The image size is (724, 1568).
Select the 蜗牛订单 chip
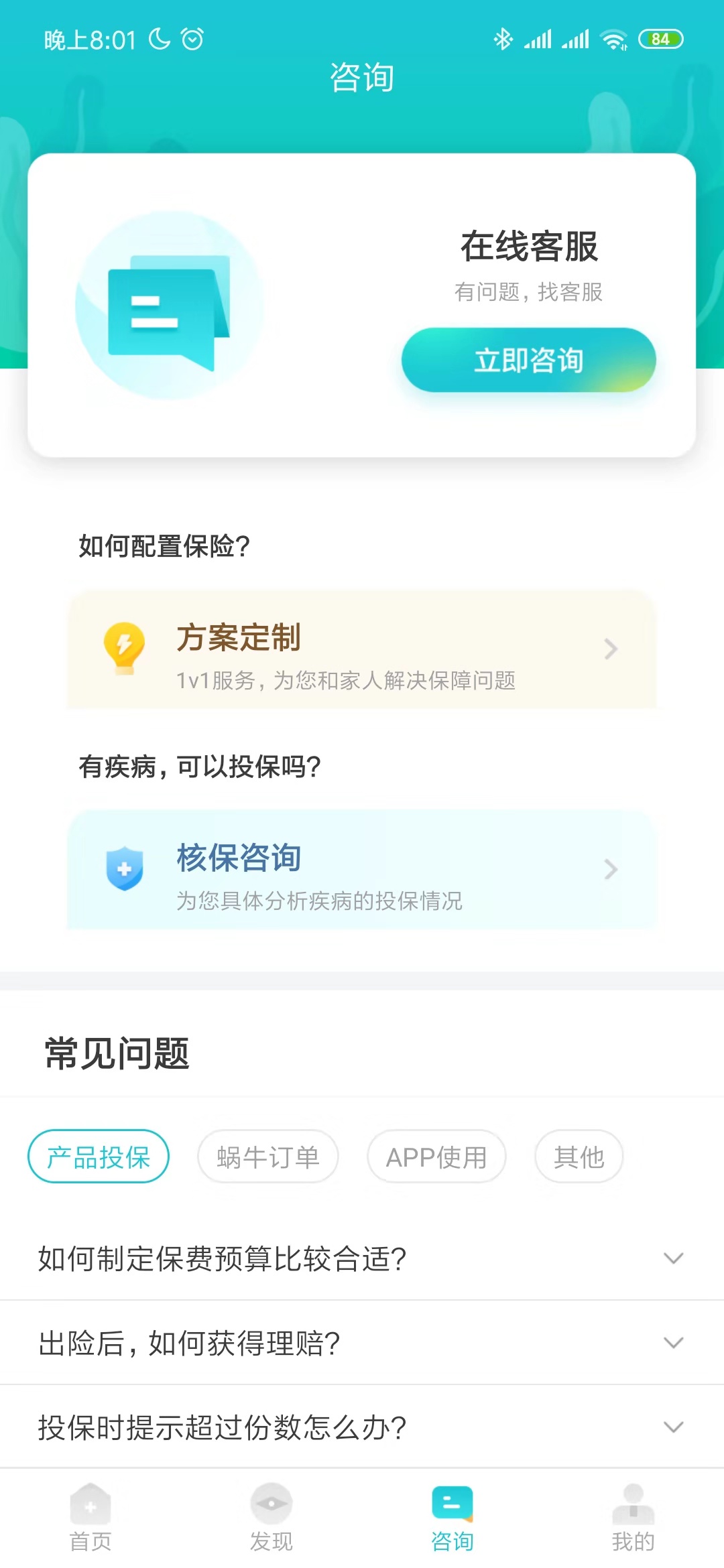pos(268,1157)
